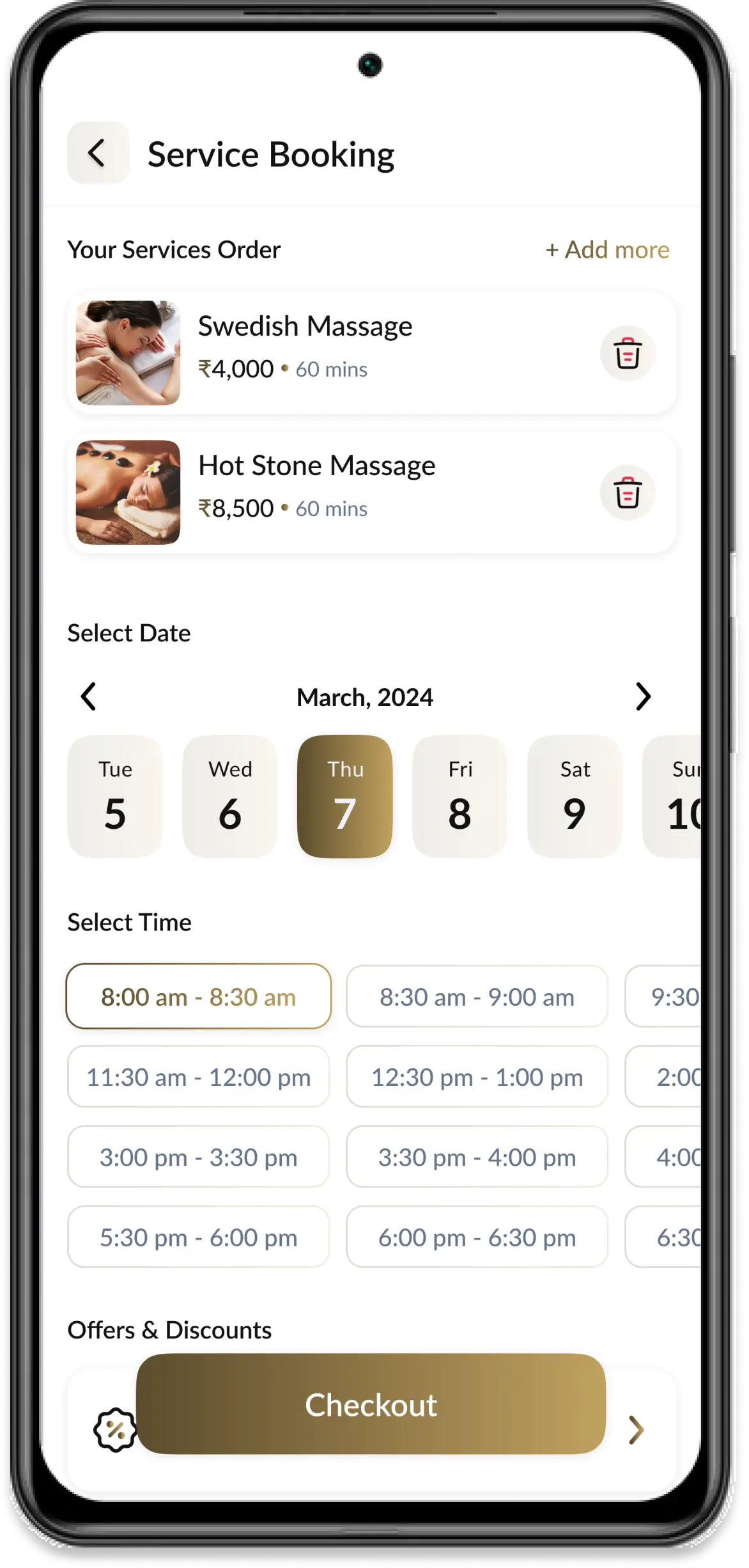
Task: Go back from Service Booking
Action: 98,153
